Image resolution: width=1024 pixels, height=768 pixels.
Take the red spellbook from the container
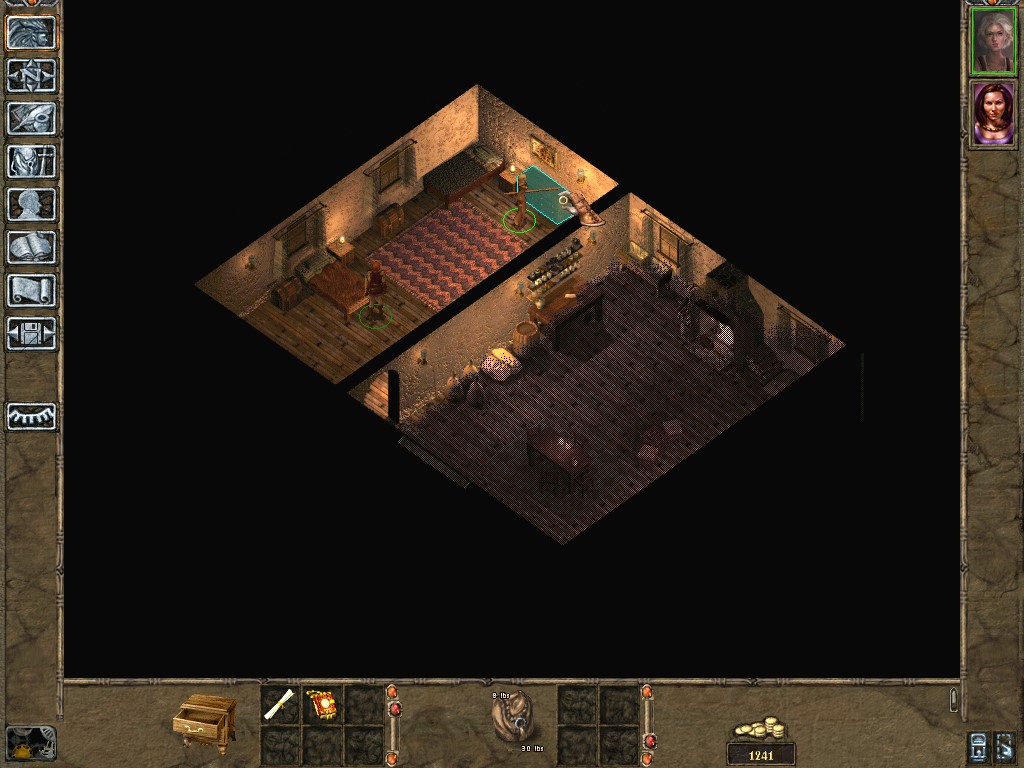click(x=322, y=705)
